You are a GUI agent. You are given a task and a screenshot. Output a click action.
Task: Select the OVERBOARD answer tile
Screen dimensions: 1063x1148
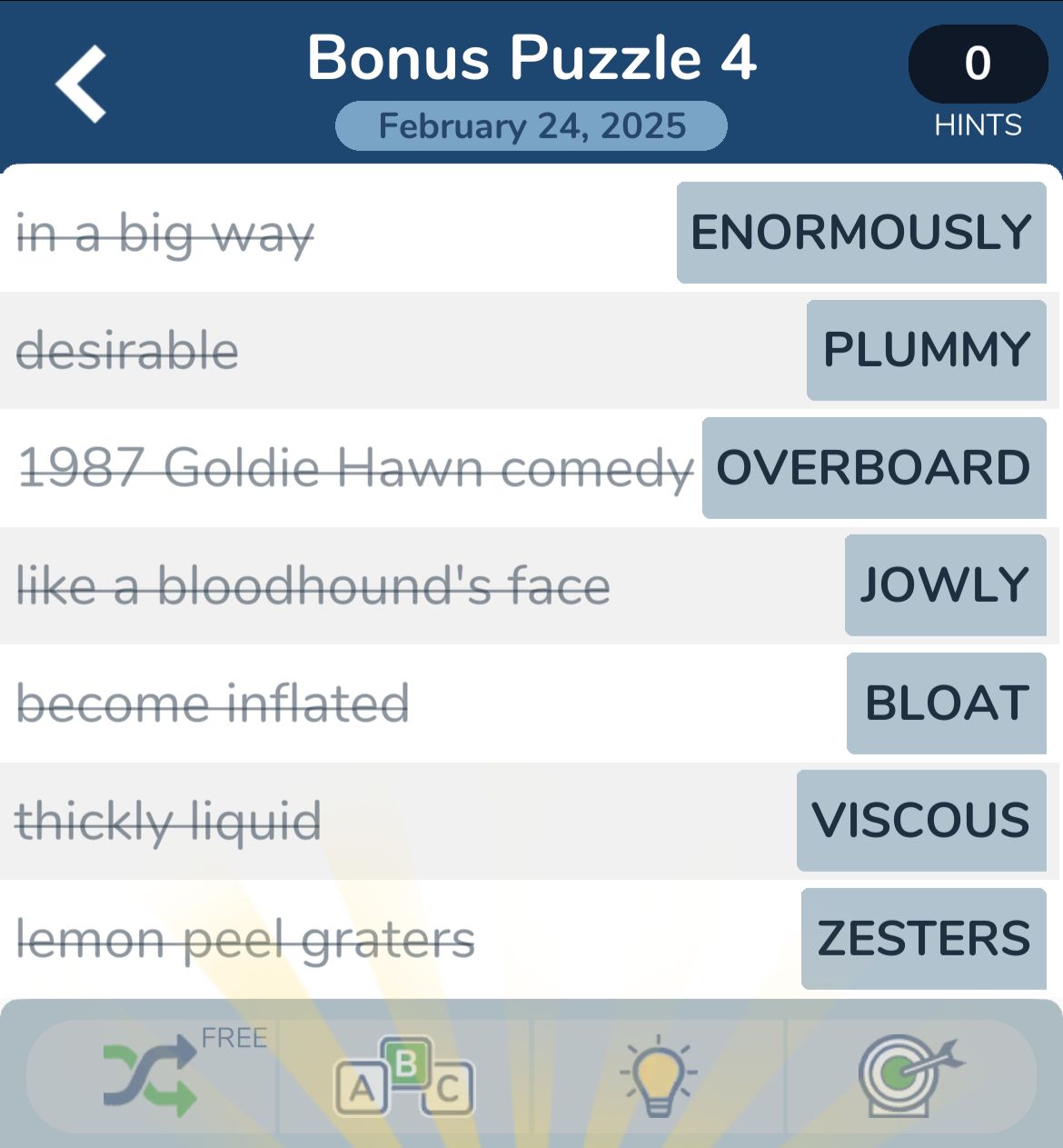871,468
